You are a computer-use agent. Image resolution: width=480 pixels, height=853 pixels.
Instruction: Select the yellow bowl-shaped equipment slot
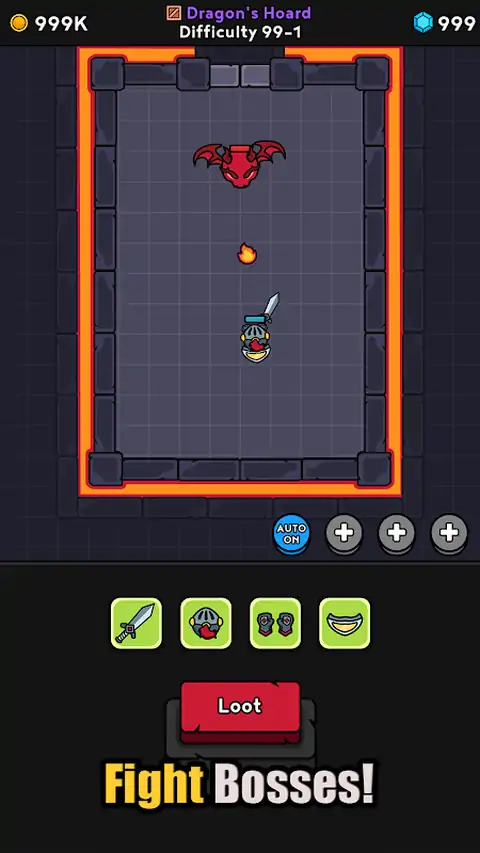point(344,623)
